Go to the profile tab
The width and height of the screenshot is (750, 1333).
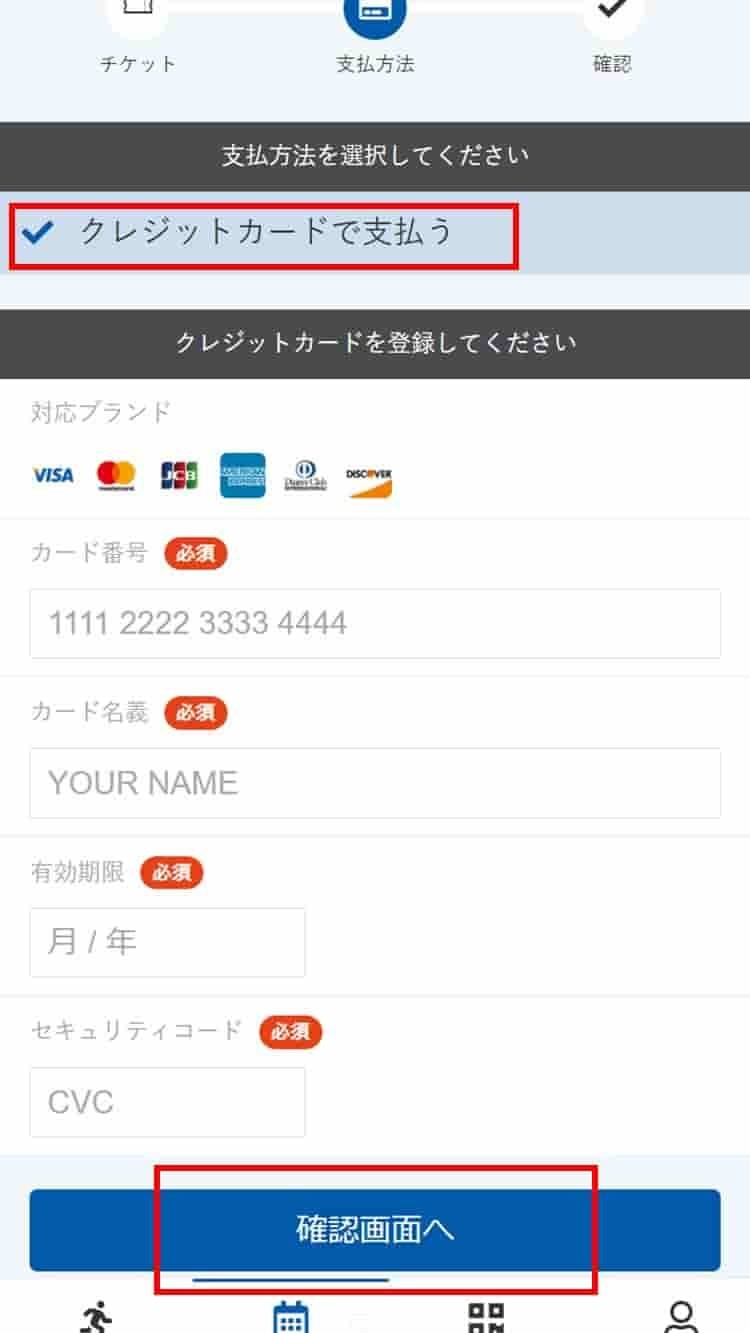681,1316
